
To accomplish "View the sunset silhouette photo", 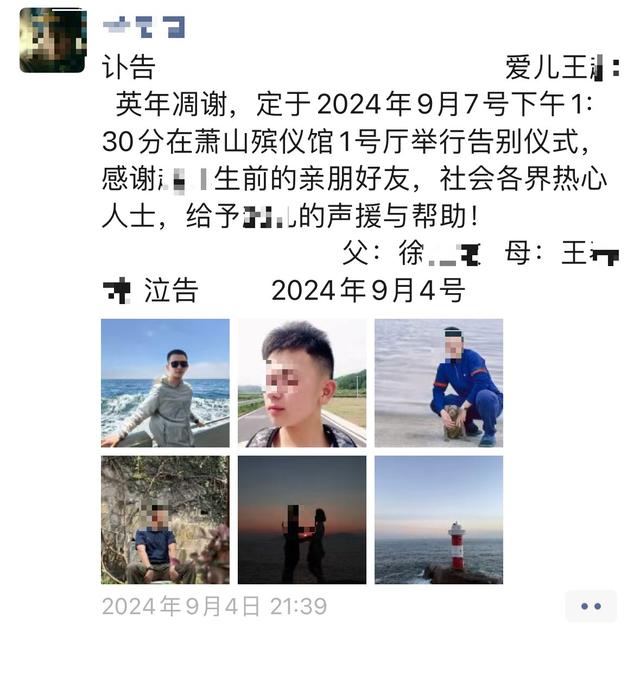I will click(x=302, y=520).
